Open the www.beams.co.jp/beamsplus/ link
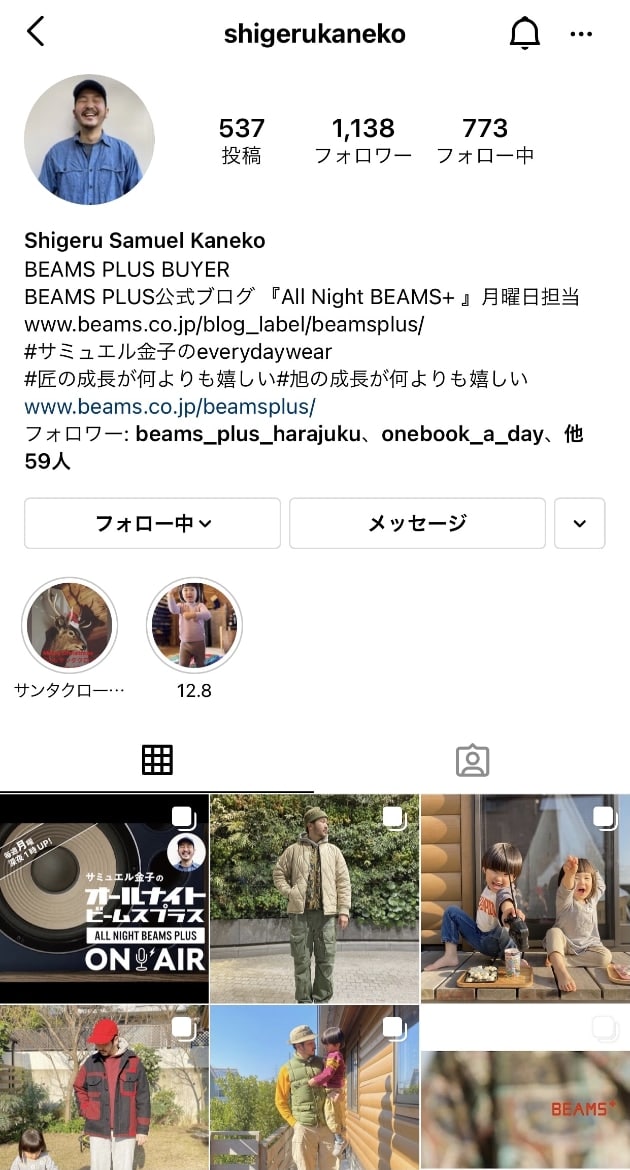The width and height of the screenshot is (630, 1170). (x=170, y=407)
